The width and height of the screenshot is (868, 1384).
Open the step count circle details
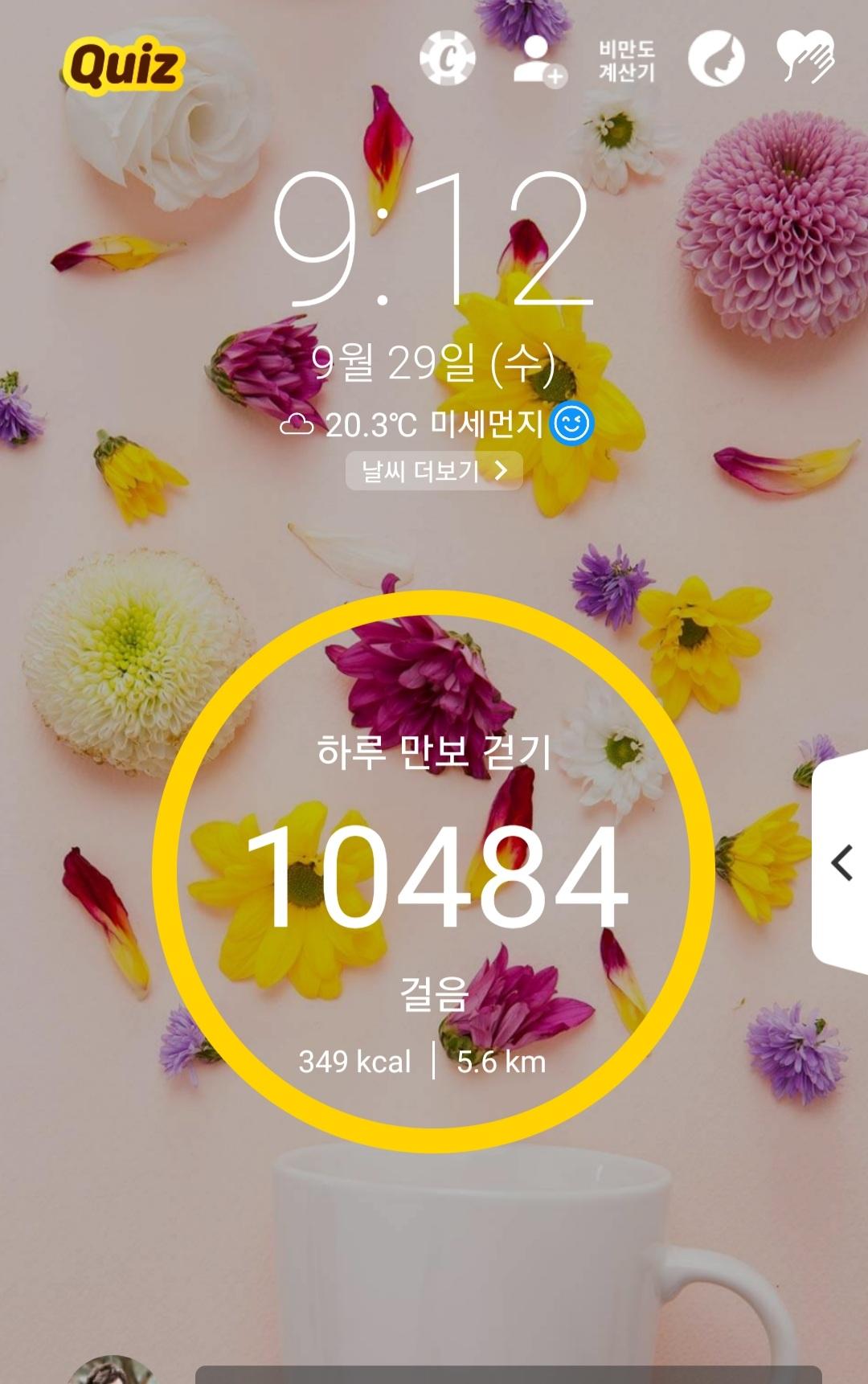(x=434, y=872)
